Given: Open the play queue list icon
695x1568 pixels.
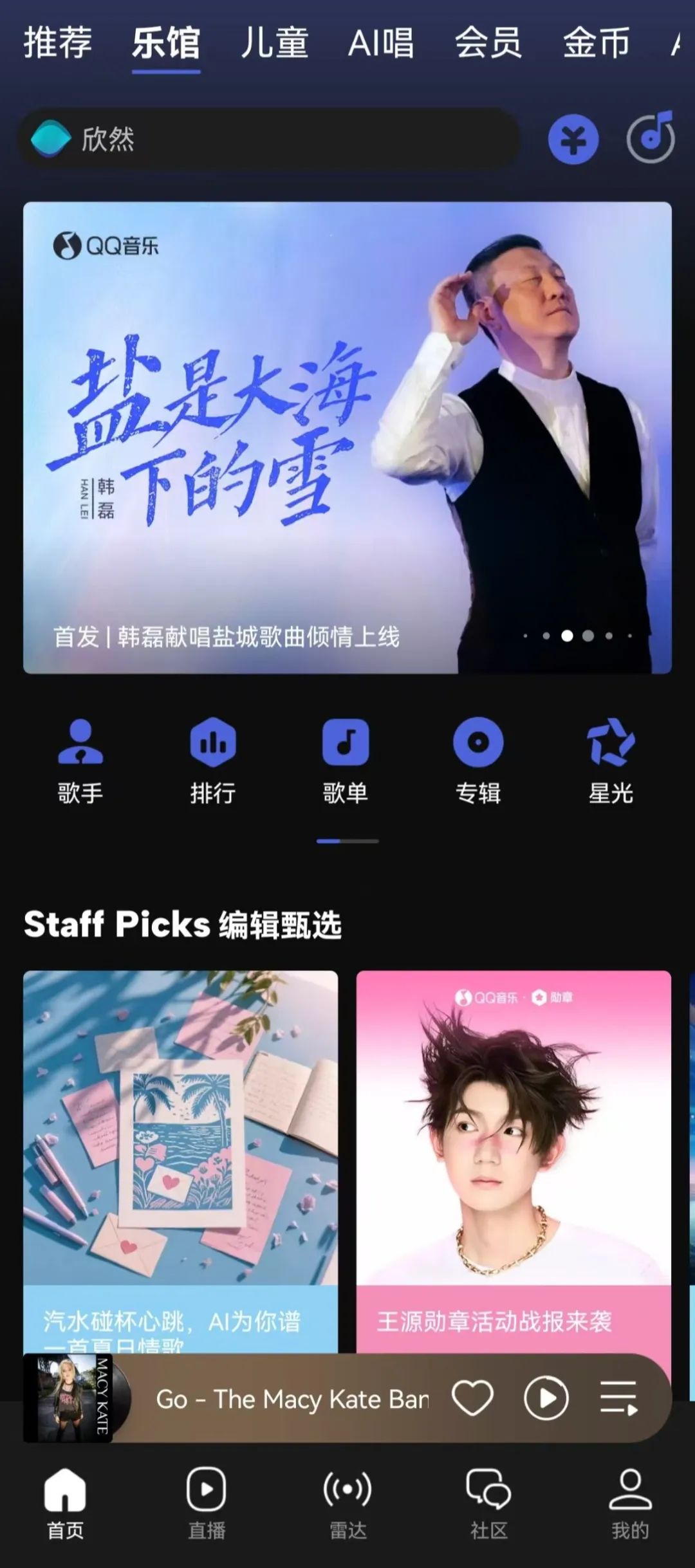Looking at the screenshot, I should (619, 1398).
